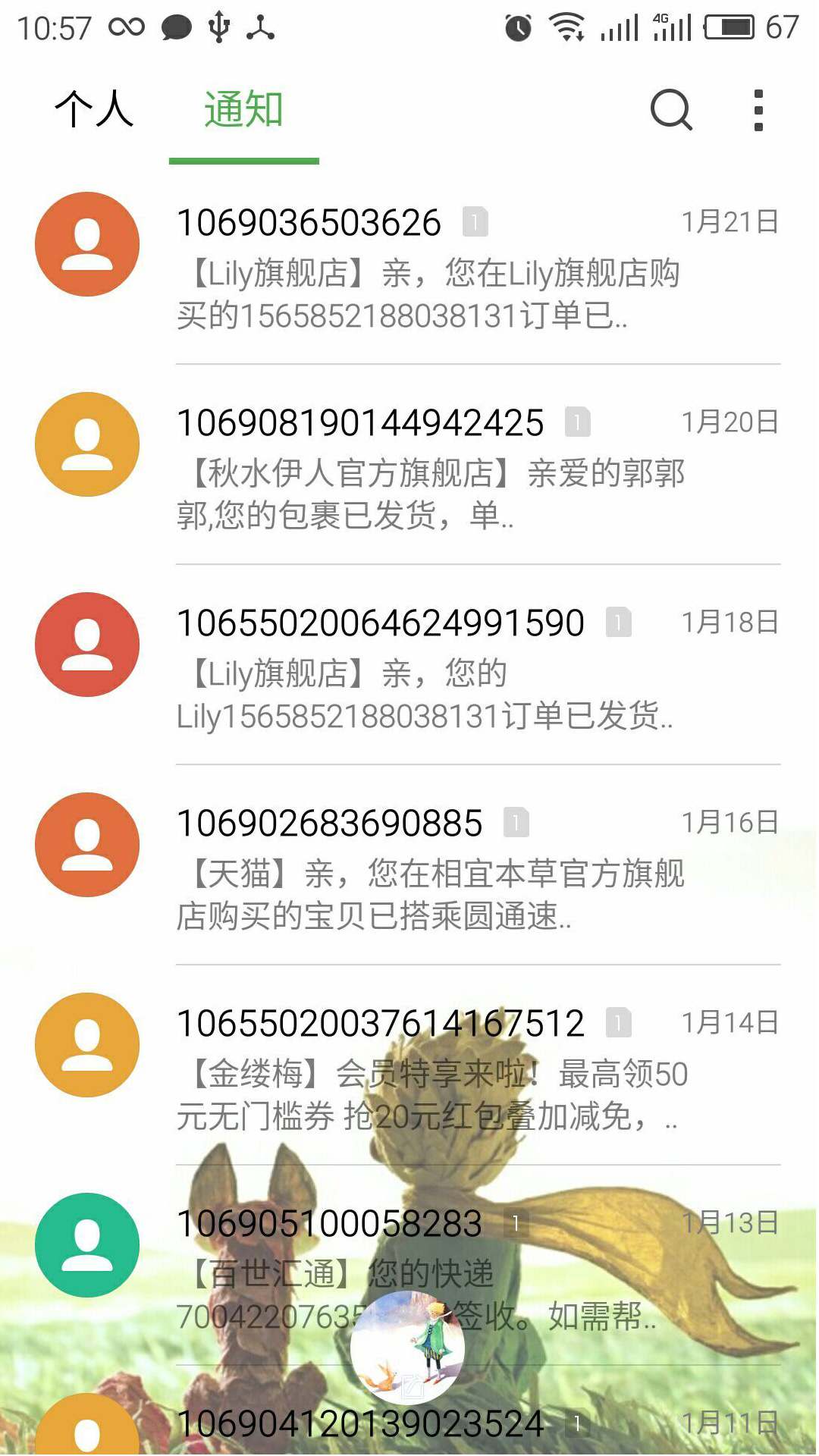The width and height of the screenshot is (819, 1456).
Task: Select the 通知 tab
Action: point(243,111)
